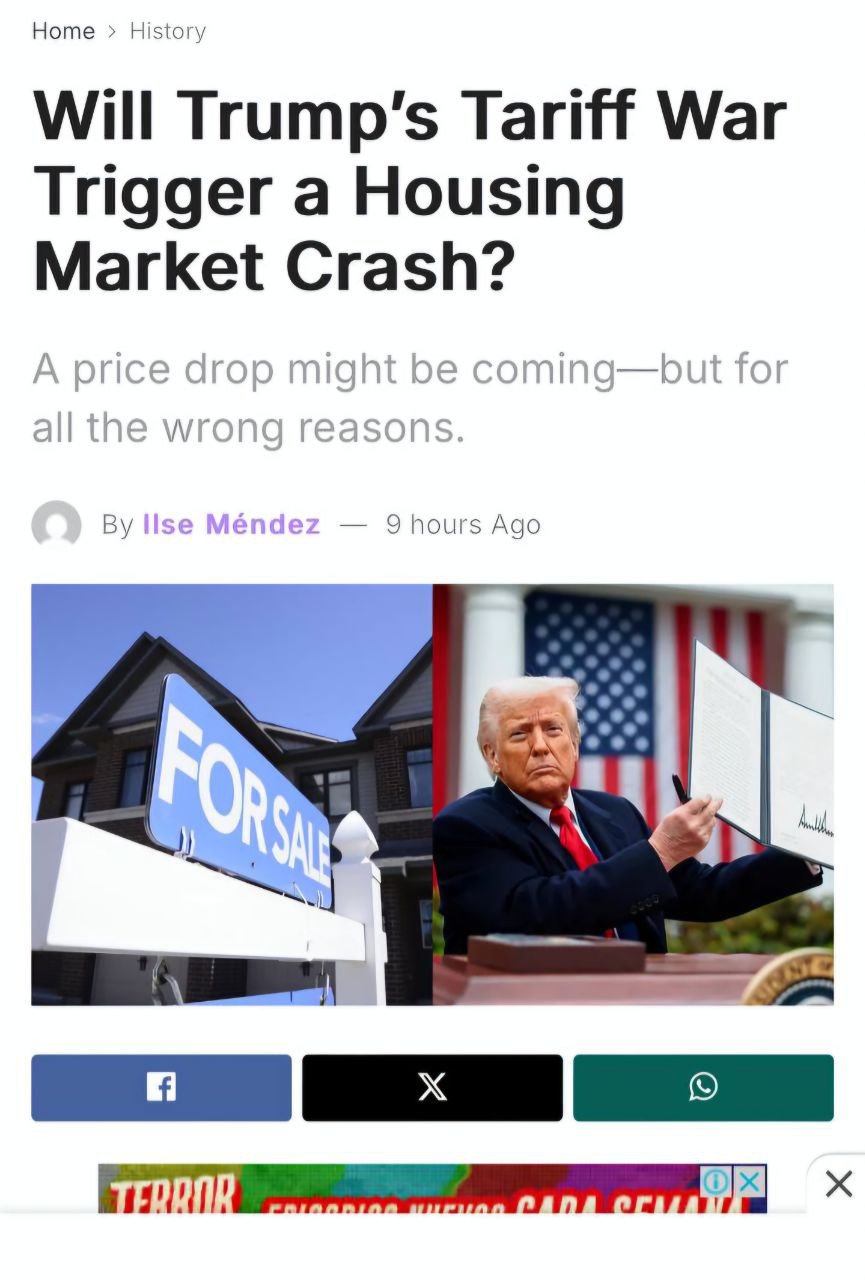The height and width of the screenshot is (1280, 865).
Task: Share the article on Facebook
Action: click(x=161, y=1087)
